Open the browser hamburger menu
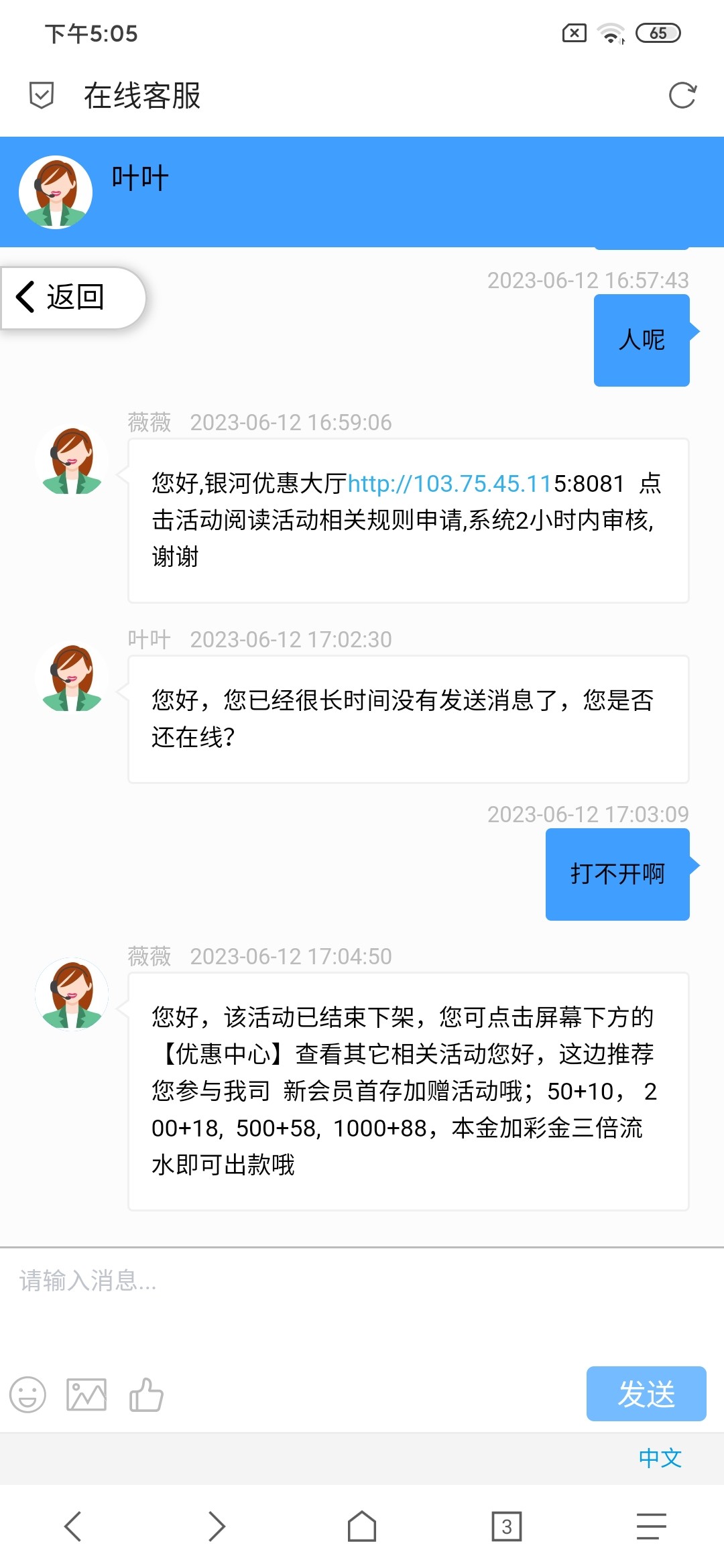The image size is (724, 1568). click(x=651, y=1526)
